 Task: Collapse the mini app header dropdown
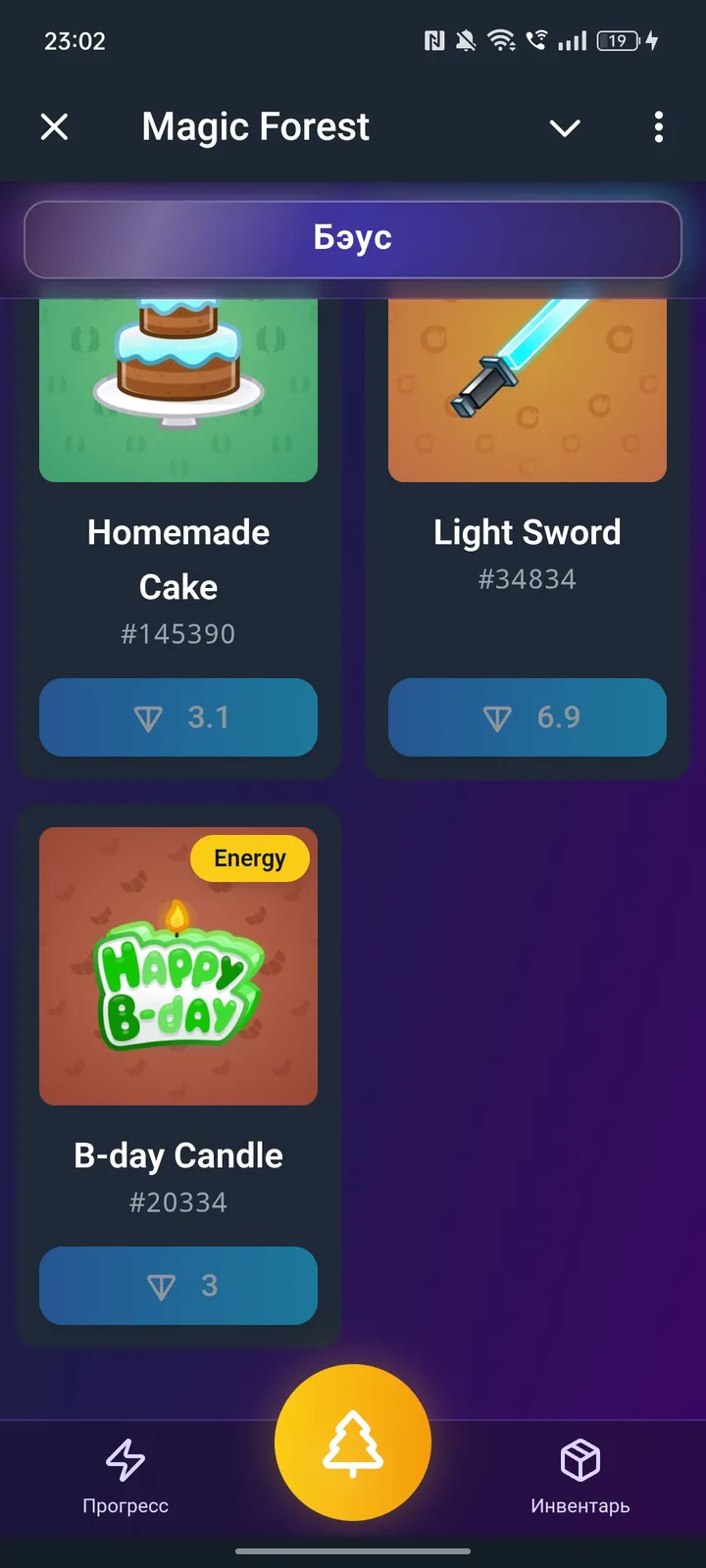pyautogui.click(x=565, y=127)
